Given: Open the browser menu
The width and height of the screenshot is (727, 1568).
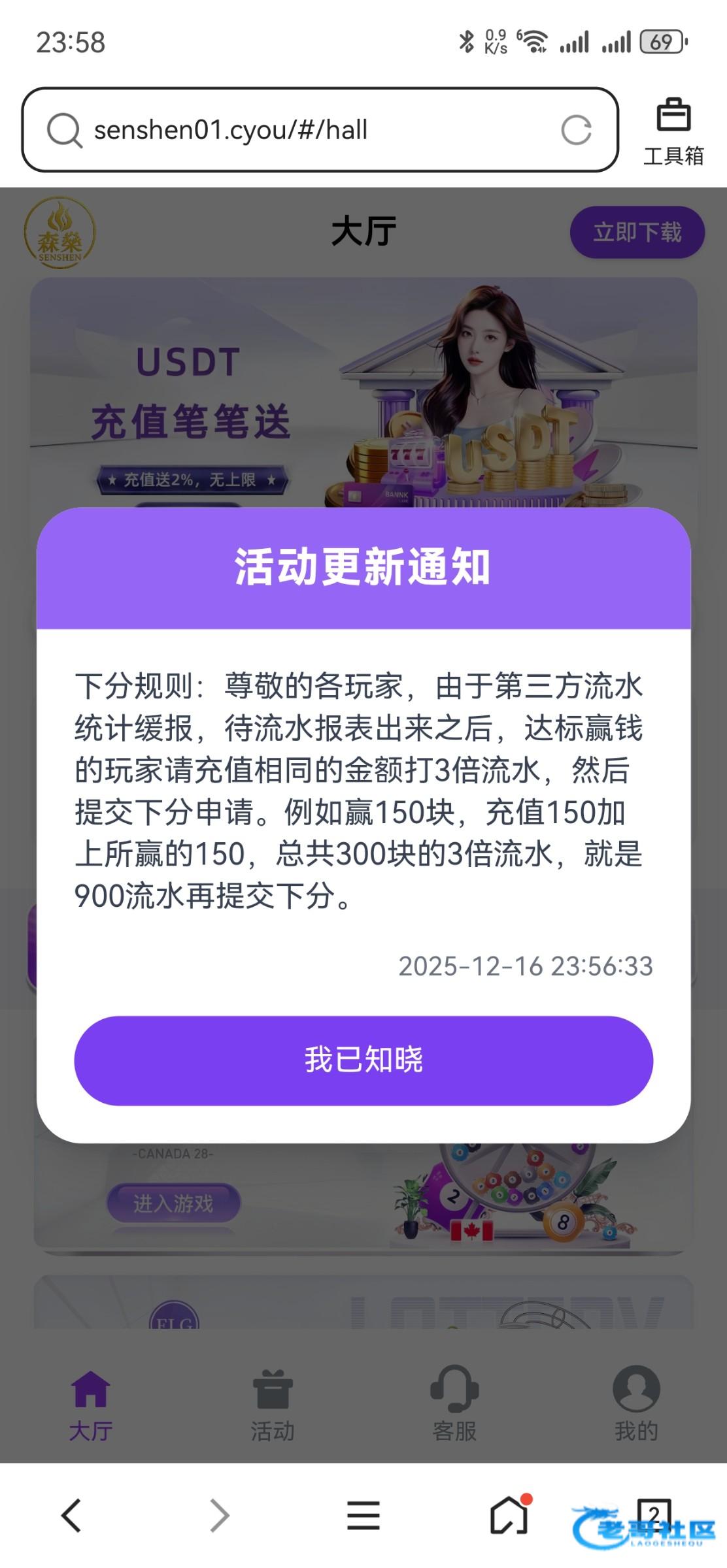Looking at the screenshot, I should 363,1515.
